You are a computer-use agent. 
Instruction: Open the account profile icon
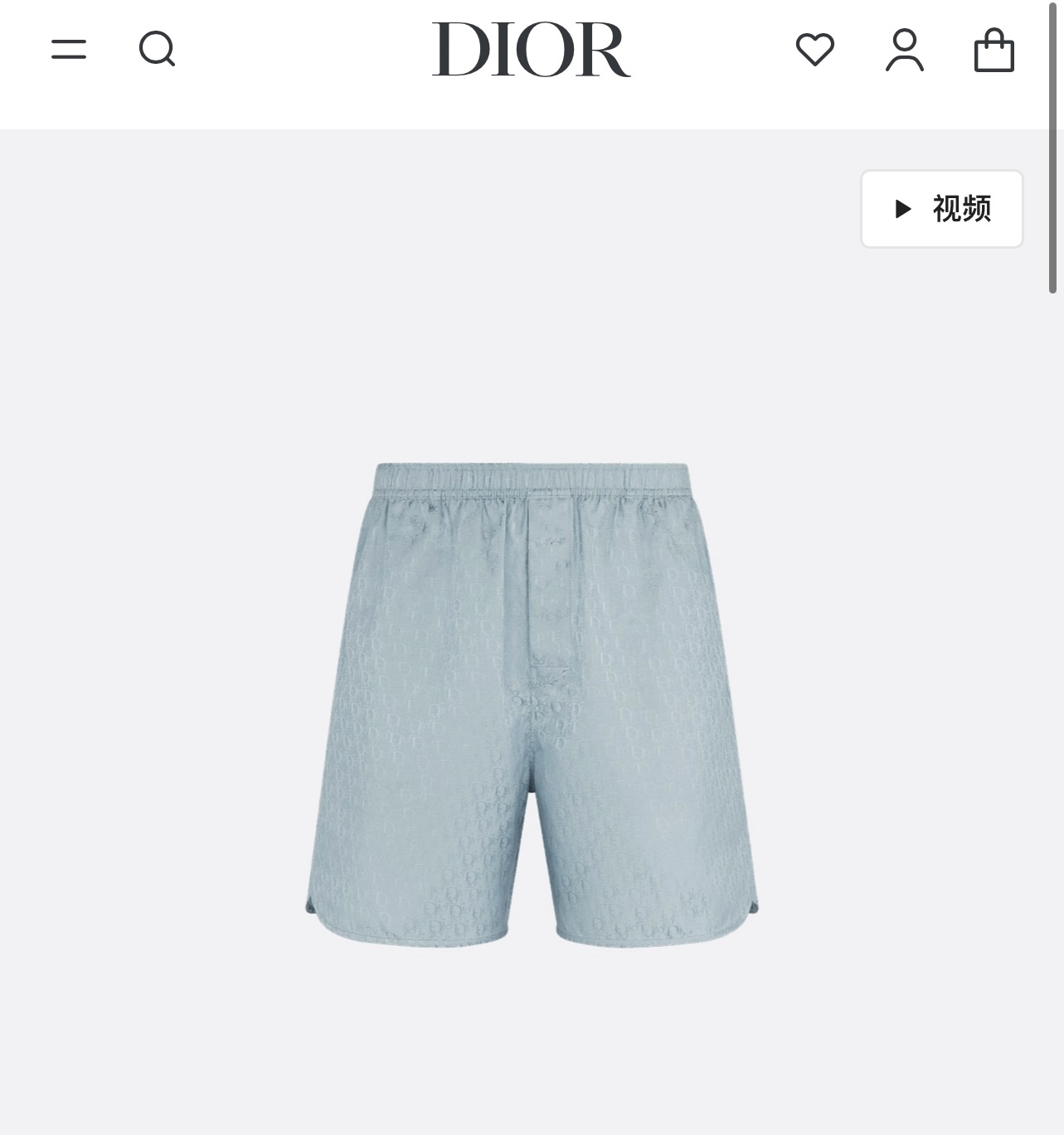click(904, 51)
